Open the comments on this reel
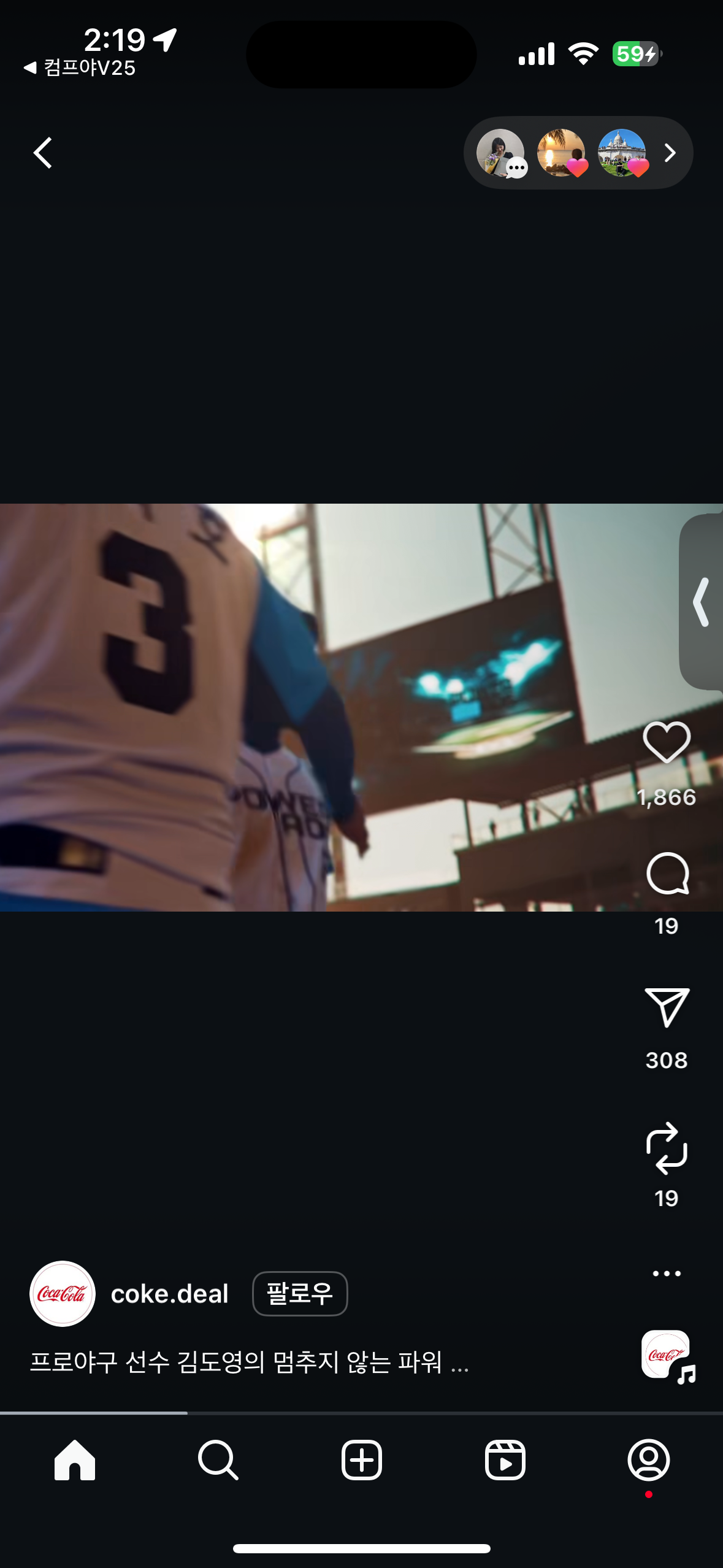Viewport: 723px width, 1568px height. click(667, 874)
